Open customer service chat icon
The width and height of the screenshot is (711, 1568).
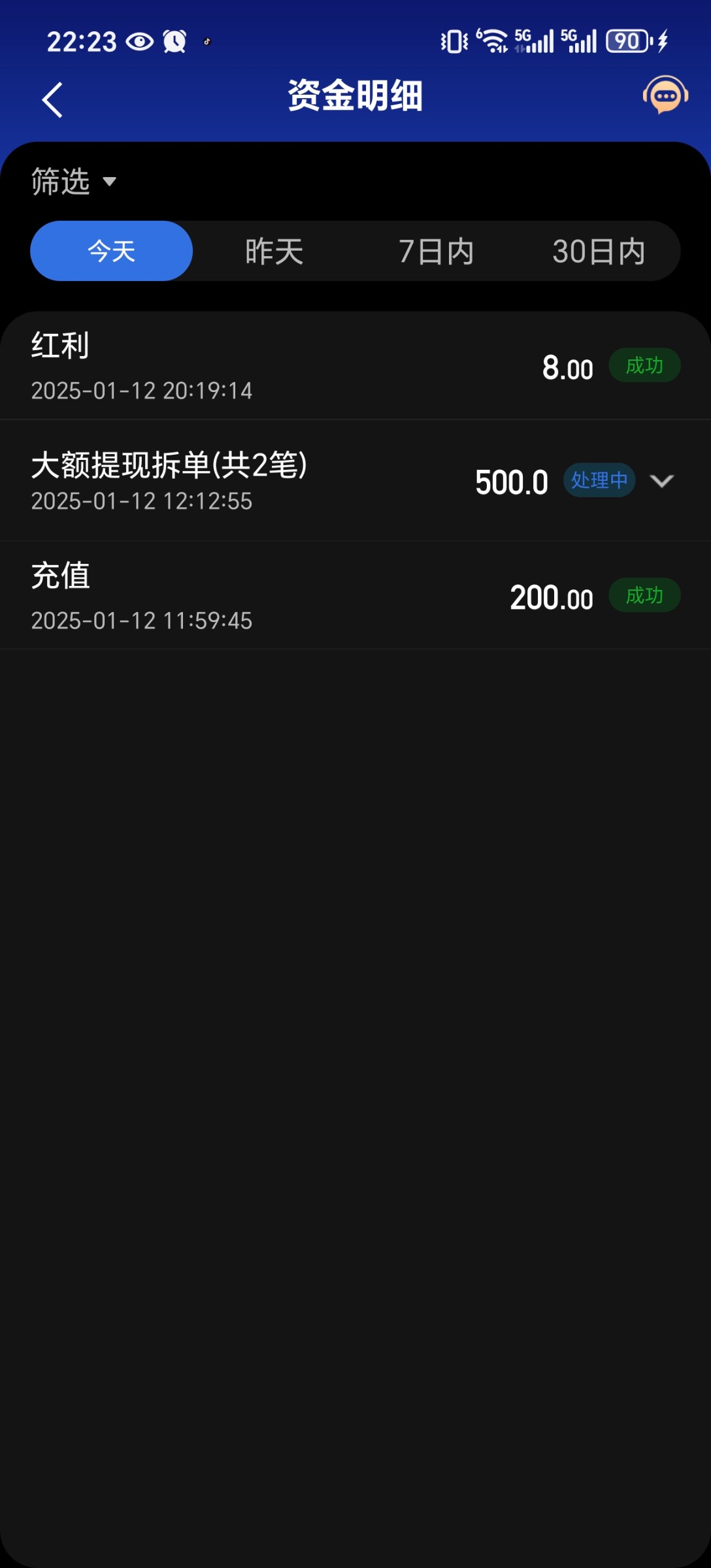click(665, 96)
